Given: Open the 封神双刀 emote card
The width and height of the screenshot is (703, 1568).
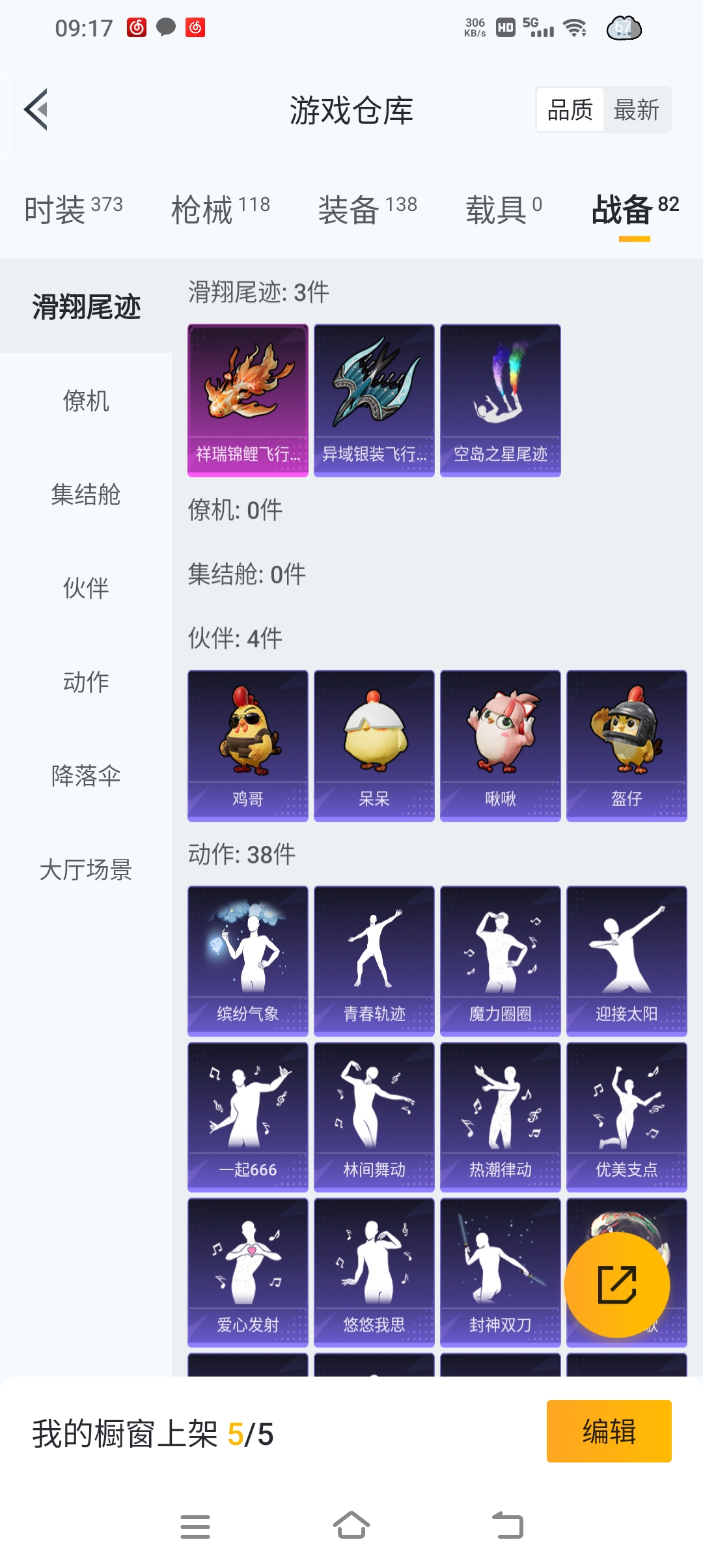Looking at the screenshot, I should pyautogui.click(x=500, y=1272).
